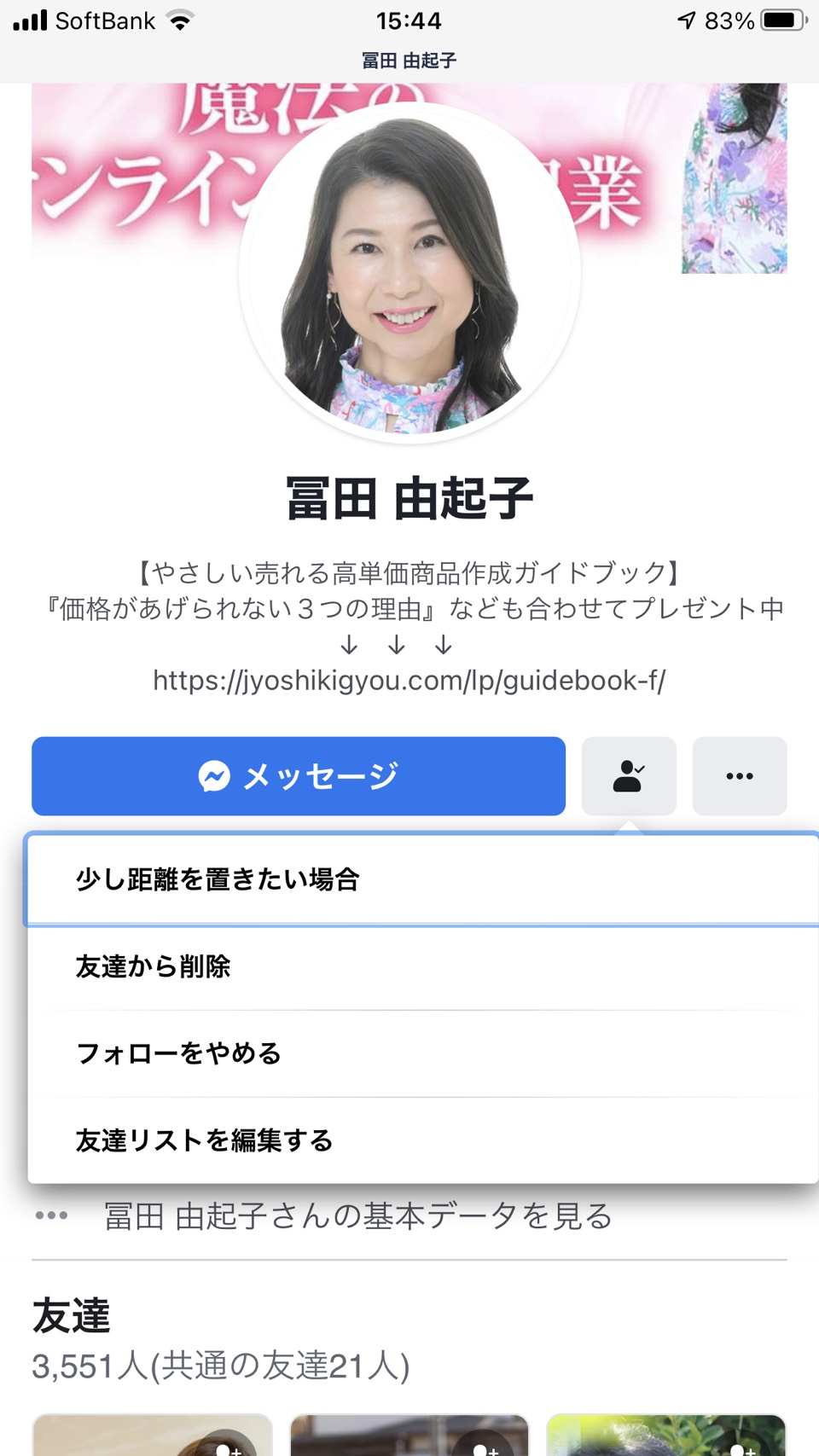Open the guidebook URL link in bio
The height and width of the screenshot is (1456, 819).
click(x=409, y=681)
